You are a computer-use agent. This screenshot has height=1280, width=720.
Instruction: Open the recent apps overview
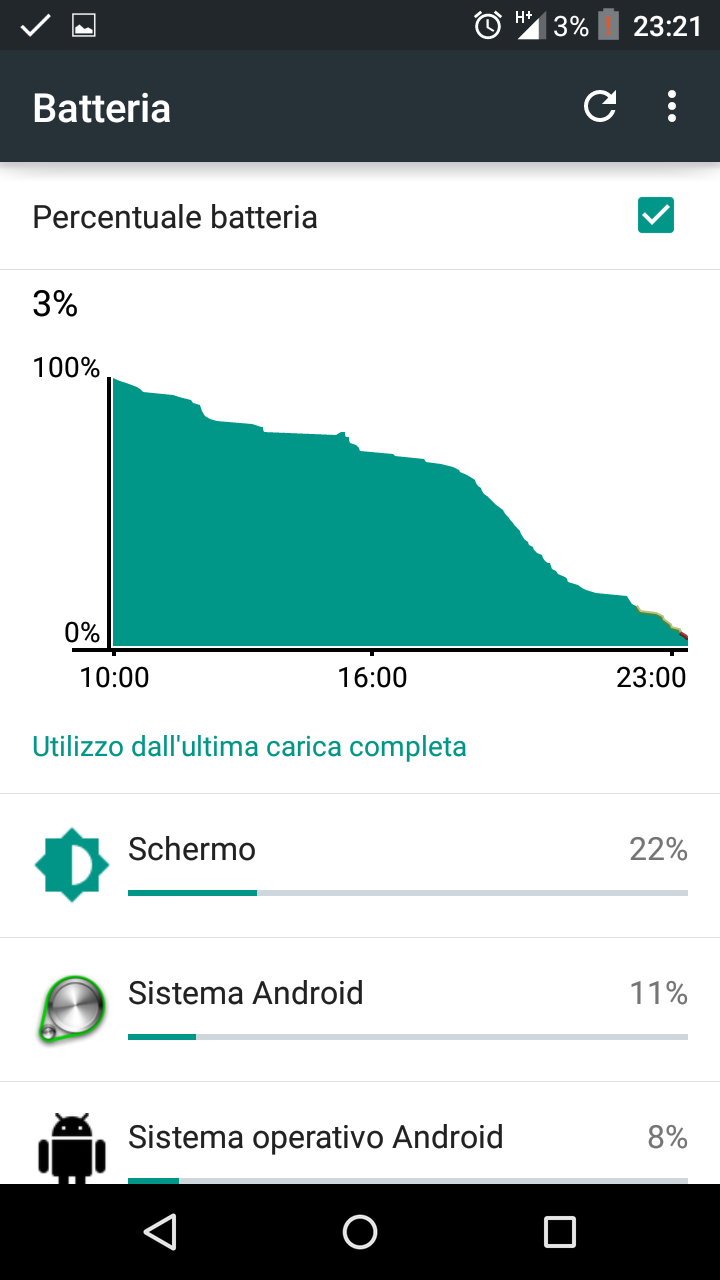click(x=560, y=1232)
